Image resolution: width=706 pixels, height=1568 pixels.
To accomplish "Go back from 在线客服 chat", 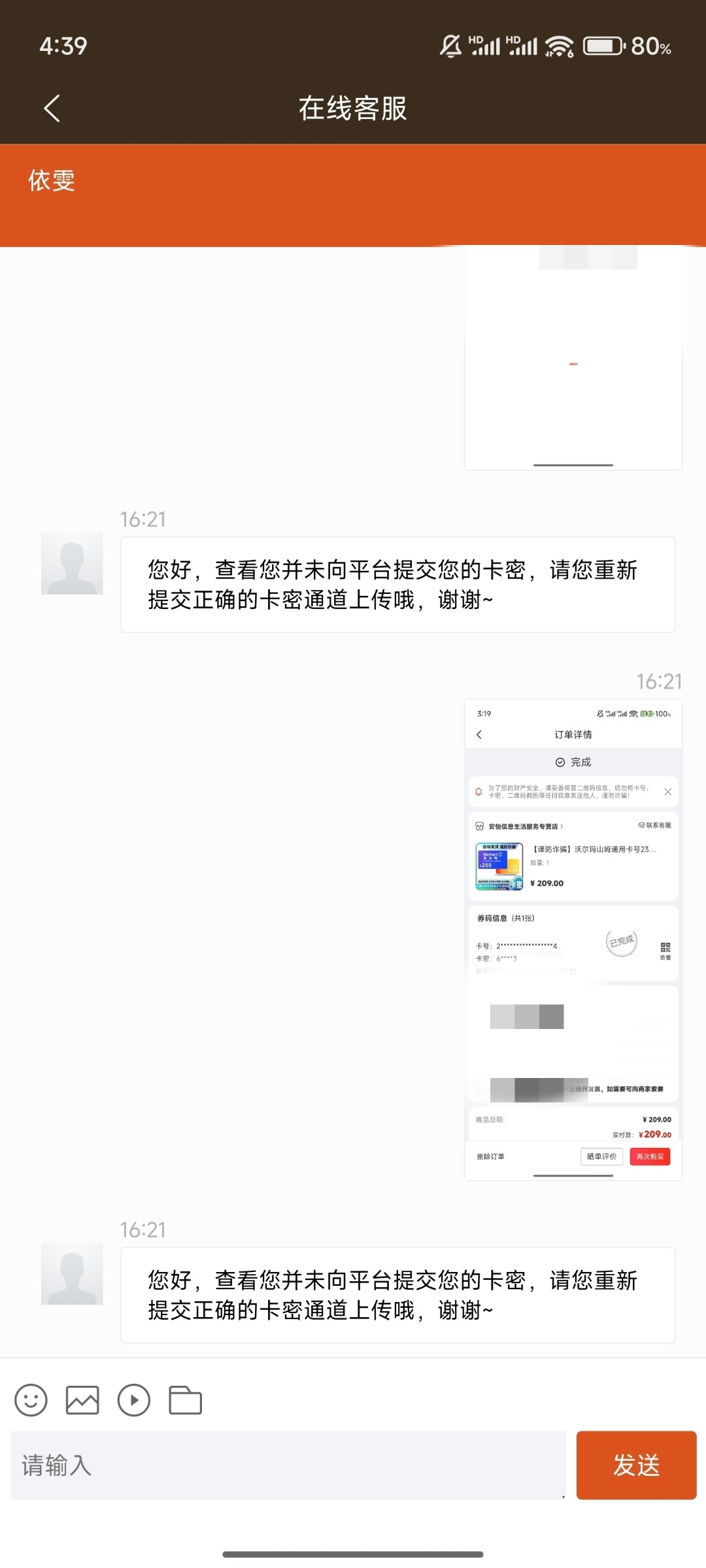I will pyautogui.click(x=52, y=108).
